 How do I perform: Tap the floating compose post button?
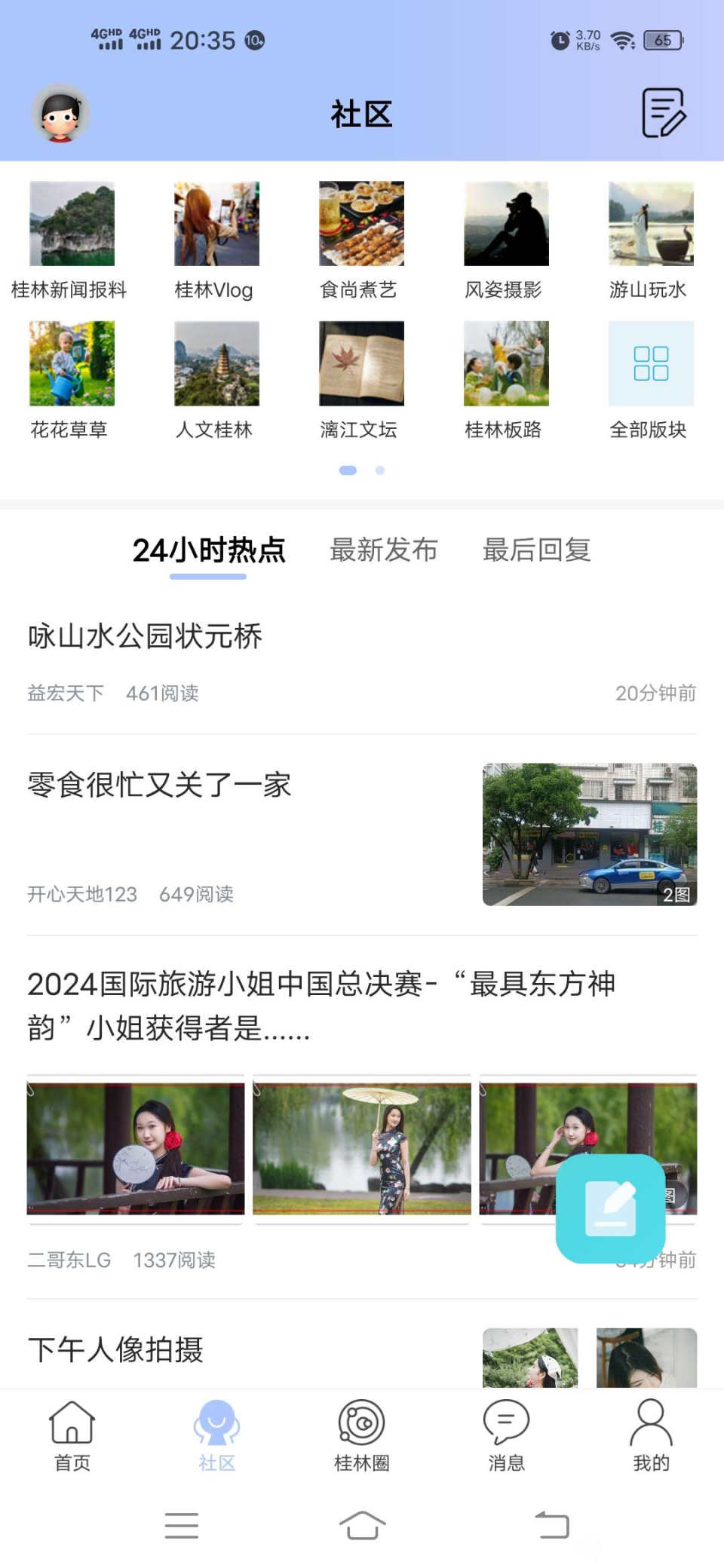point(610,1208)
